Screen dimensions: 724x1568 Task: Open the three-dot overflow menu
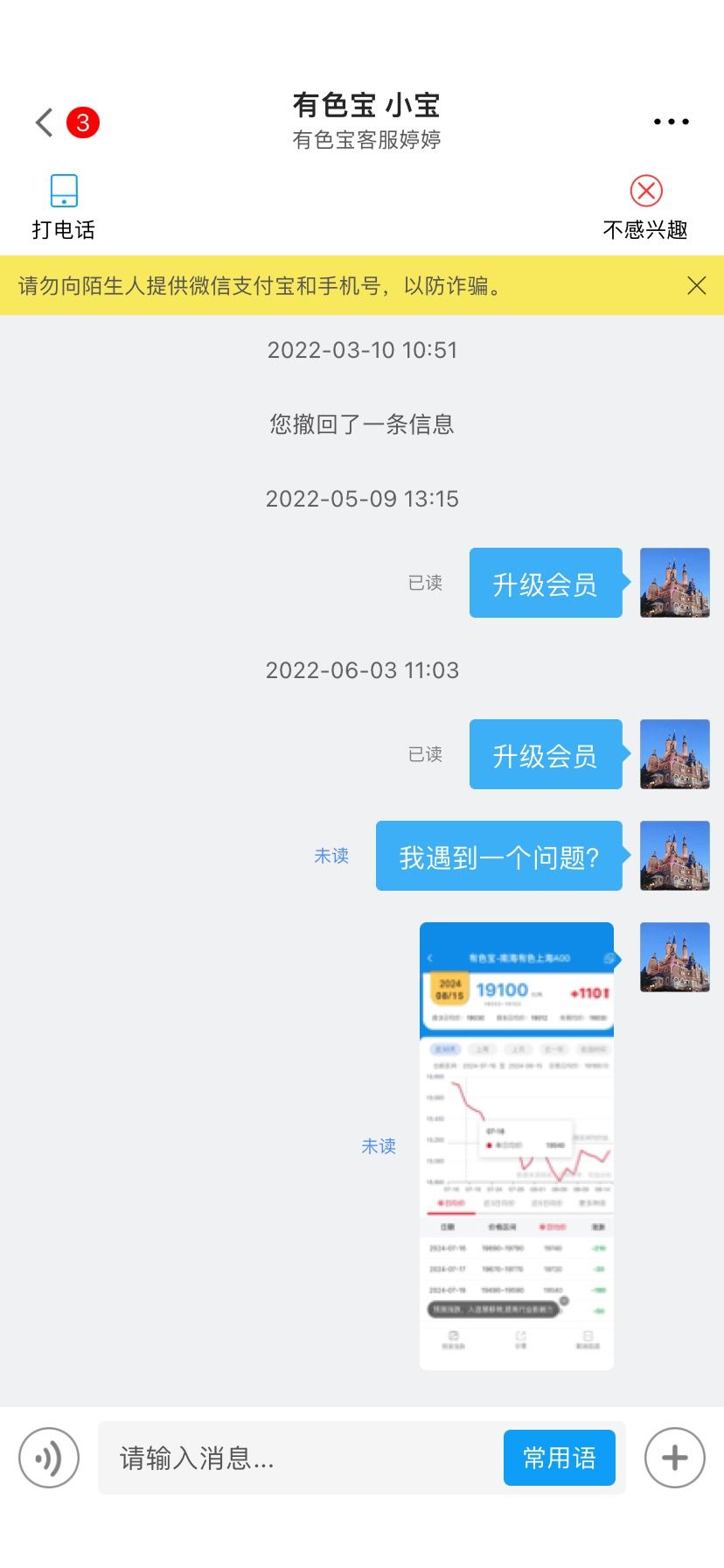pyautogui.click(x=671, y=122)
